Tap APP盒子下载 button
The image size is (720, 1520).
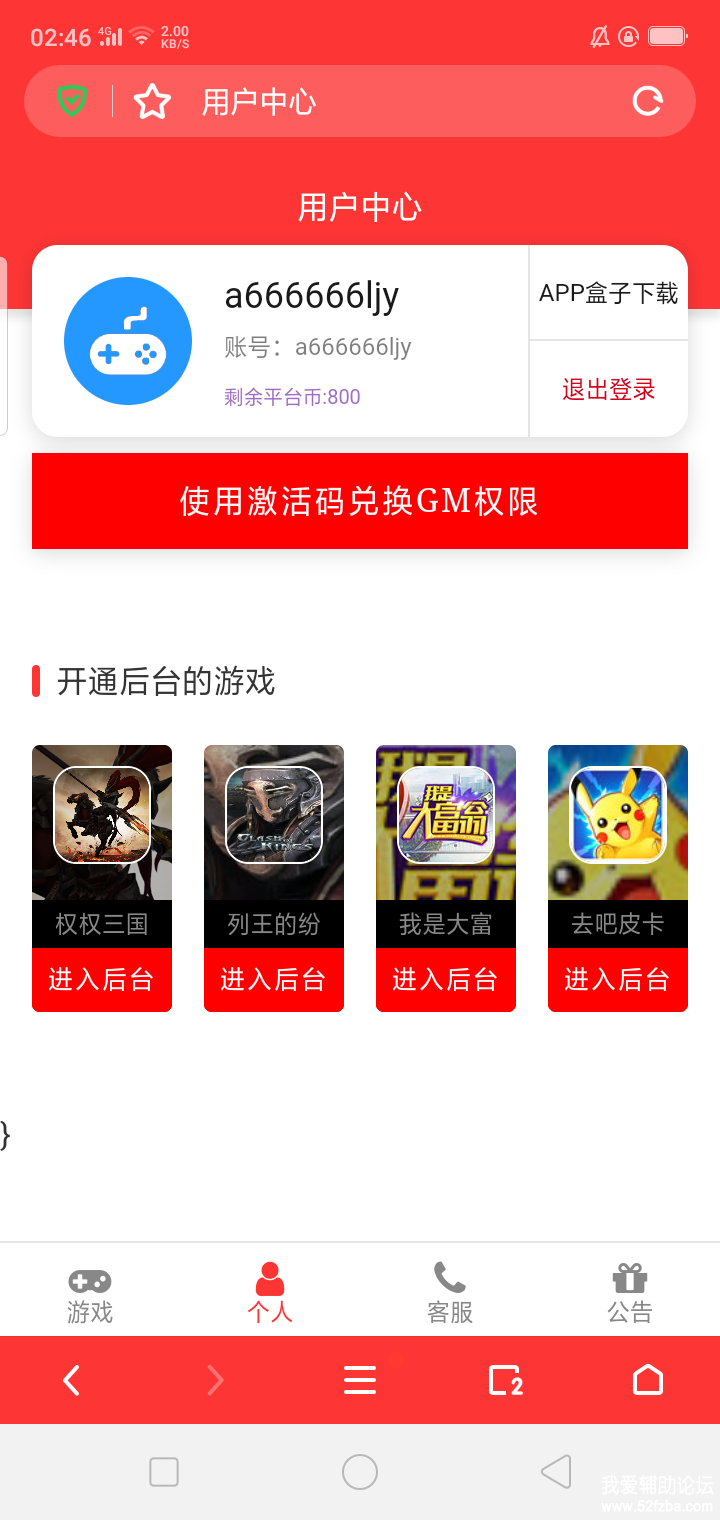(x=608, y=293)
